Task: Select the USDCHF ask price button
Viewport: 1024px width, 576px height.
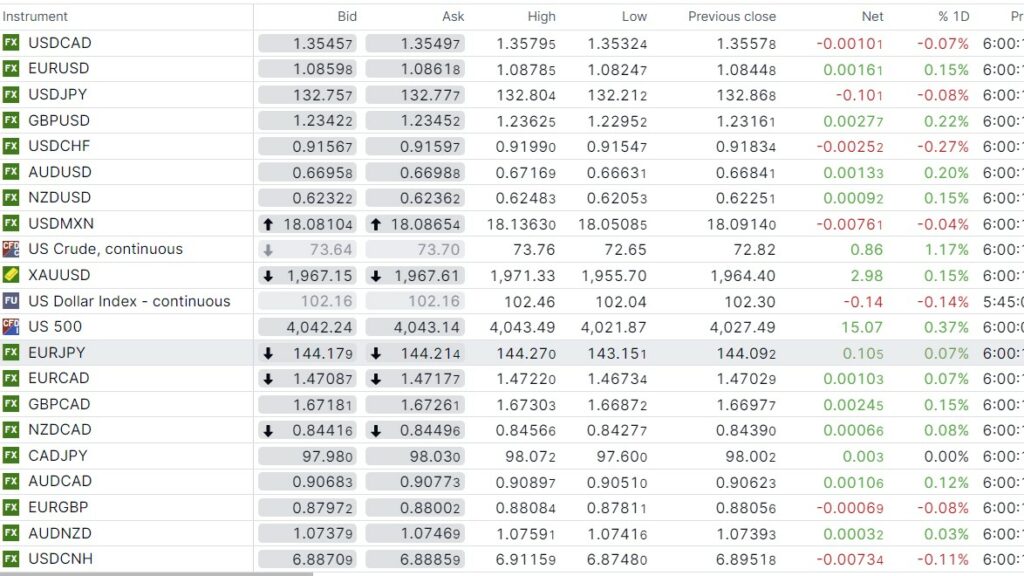Action: [415, 146]
